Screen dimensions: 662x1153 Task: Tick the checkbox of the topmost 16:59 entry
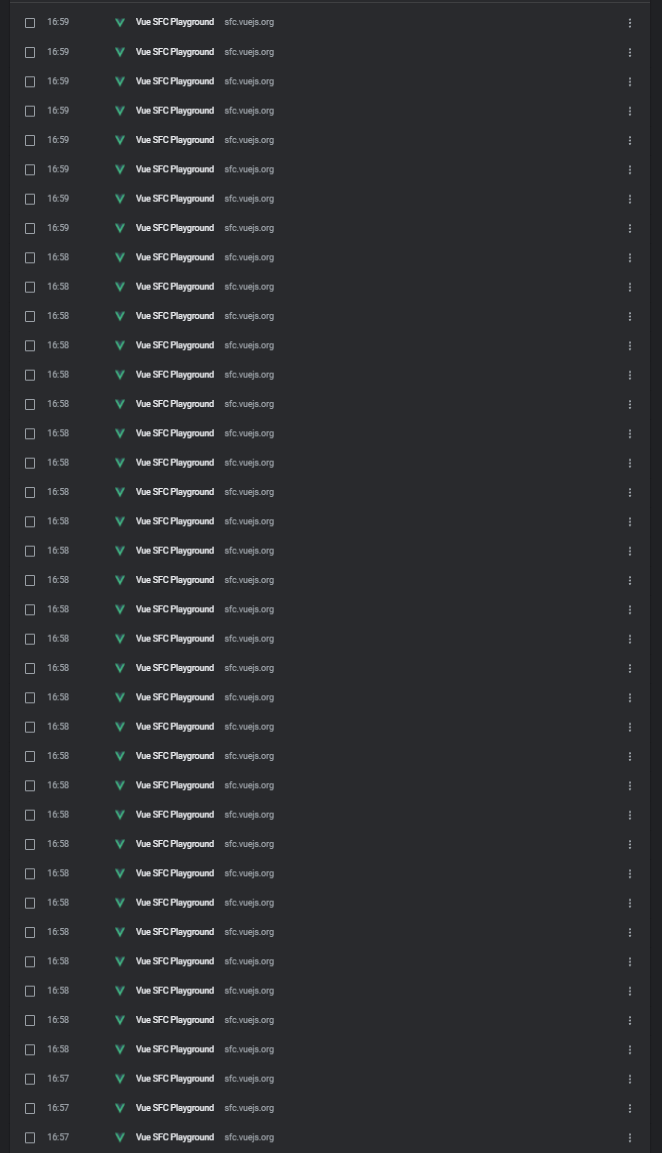[x=30, y=23]
